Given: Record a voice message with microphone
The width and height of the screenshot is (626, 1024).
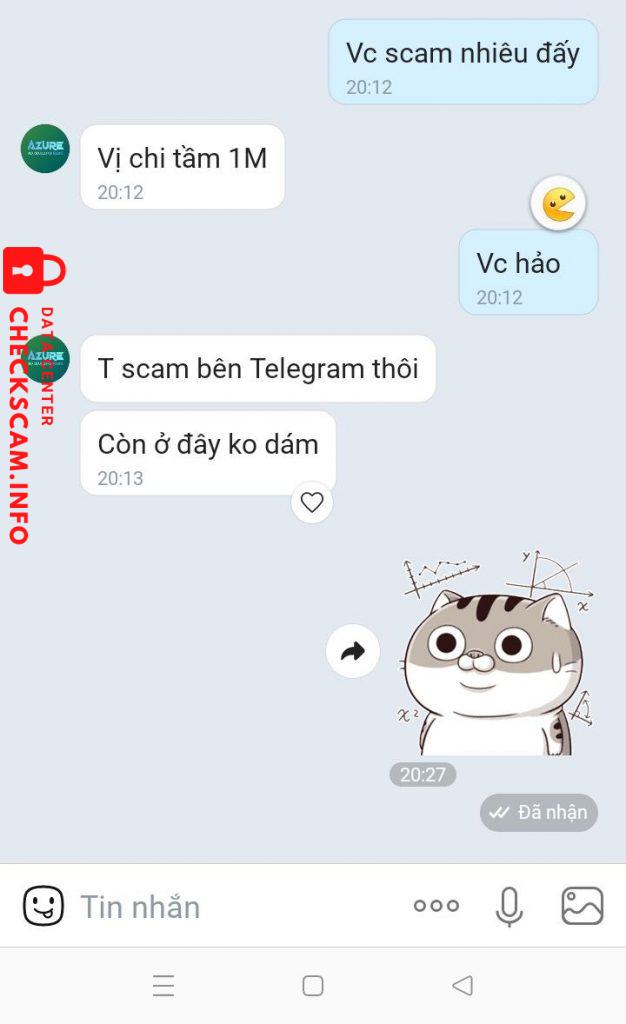Looking at the screenshot, I should click(509, 906).
